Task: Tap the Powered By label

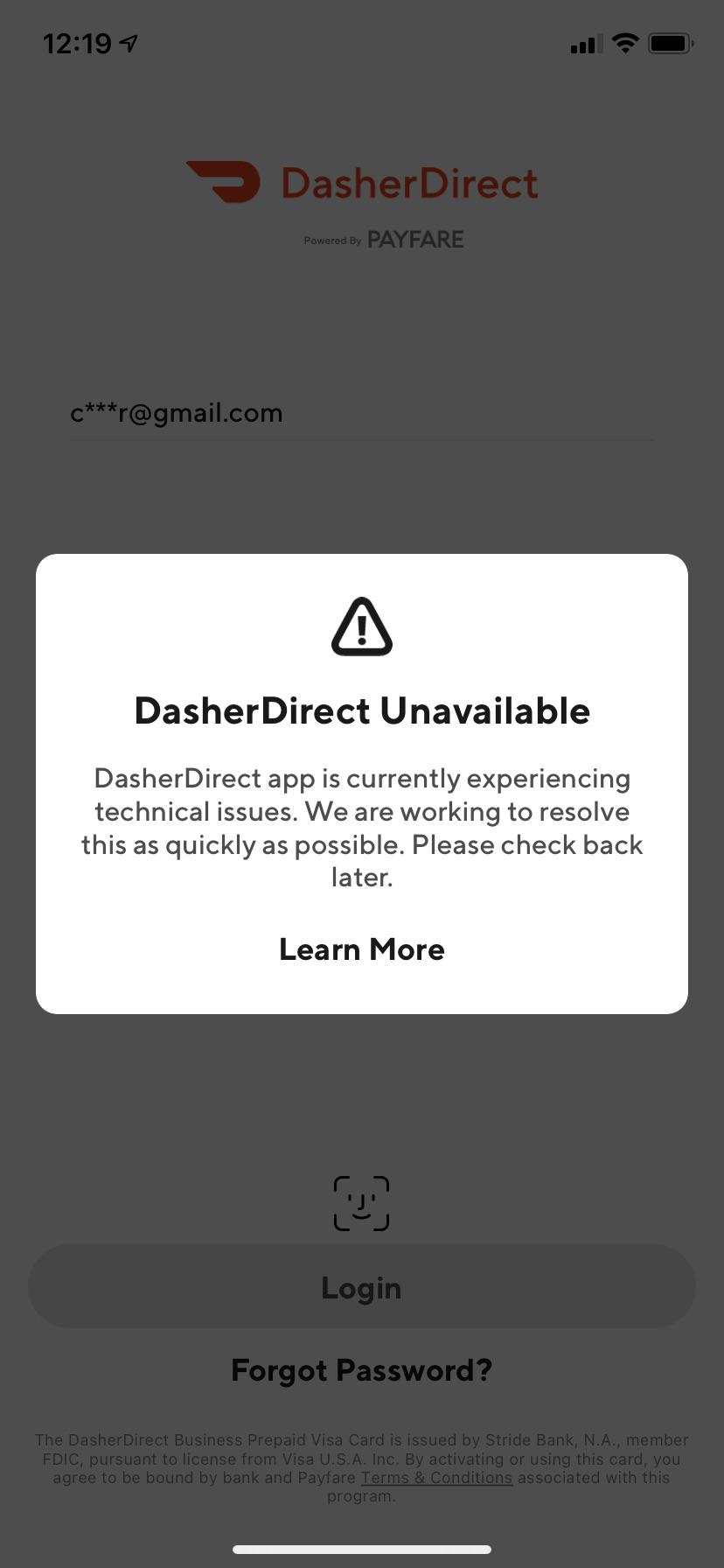Action: click(x=331, y=240)
